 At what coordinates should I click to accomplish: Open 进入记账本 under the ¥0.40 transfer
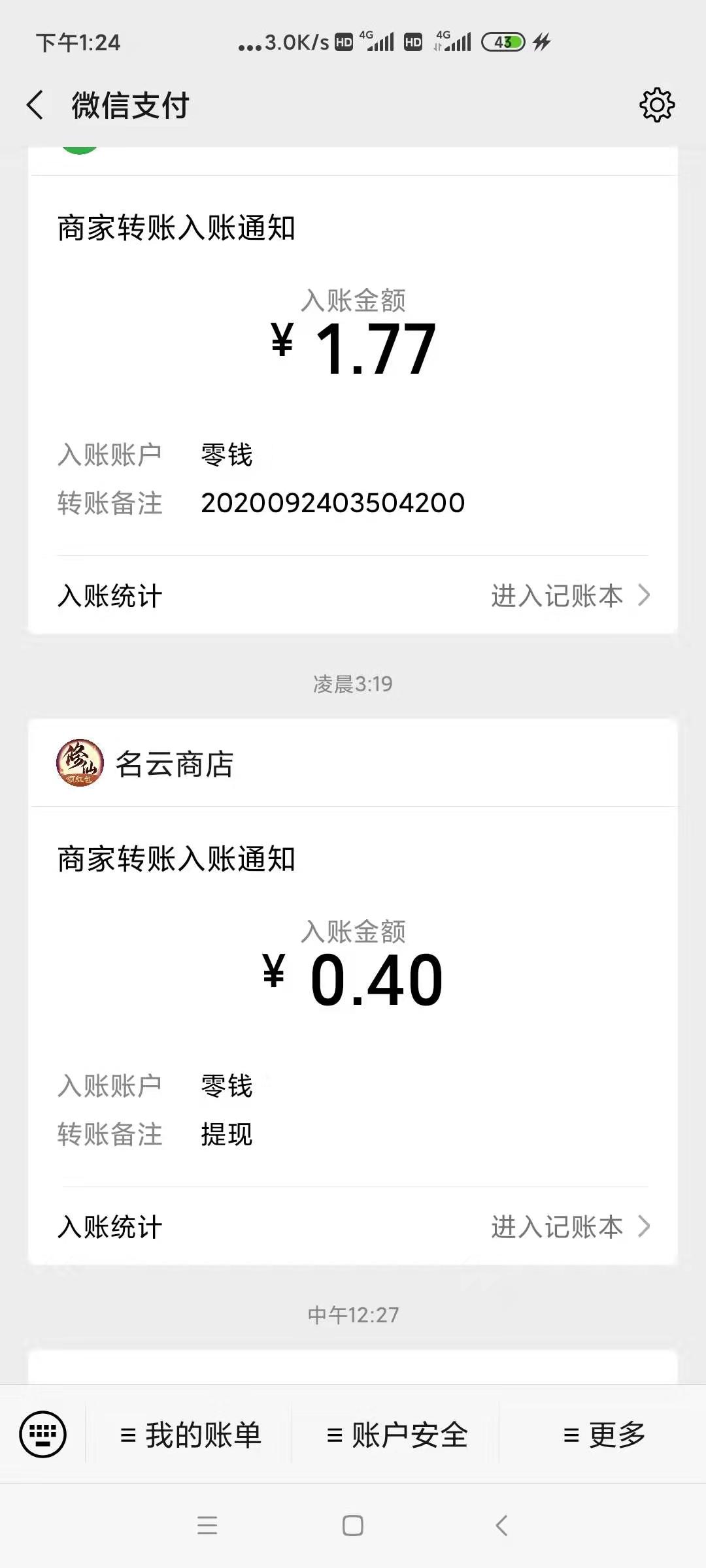pyautogui.click(x=570, y=1227)
